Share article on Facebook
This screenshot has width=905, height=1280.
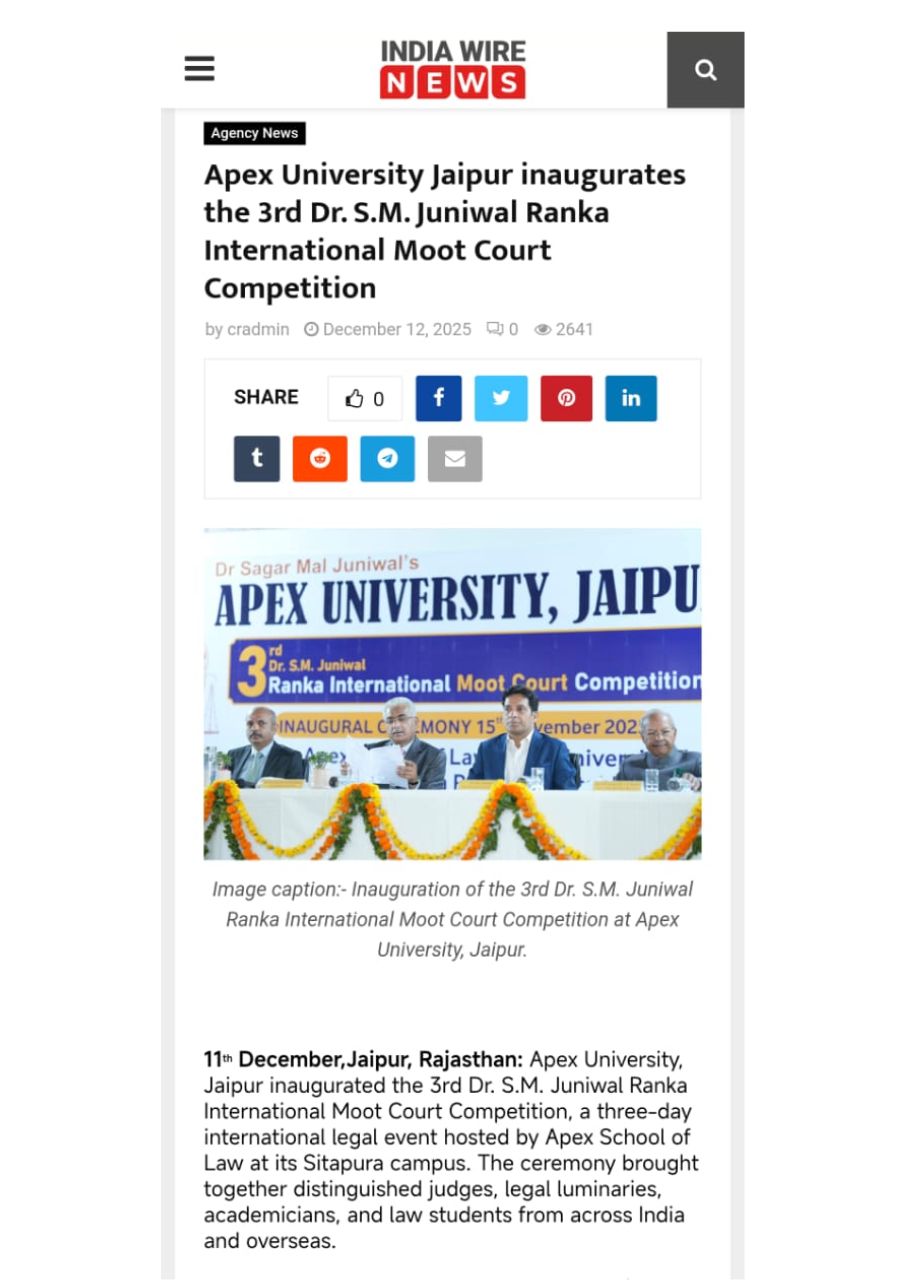click(438, 398)
